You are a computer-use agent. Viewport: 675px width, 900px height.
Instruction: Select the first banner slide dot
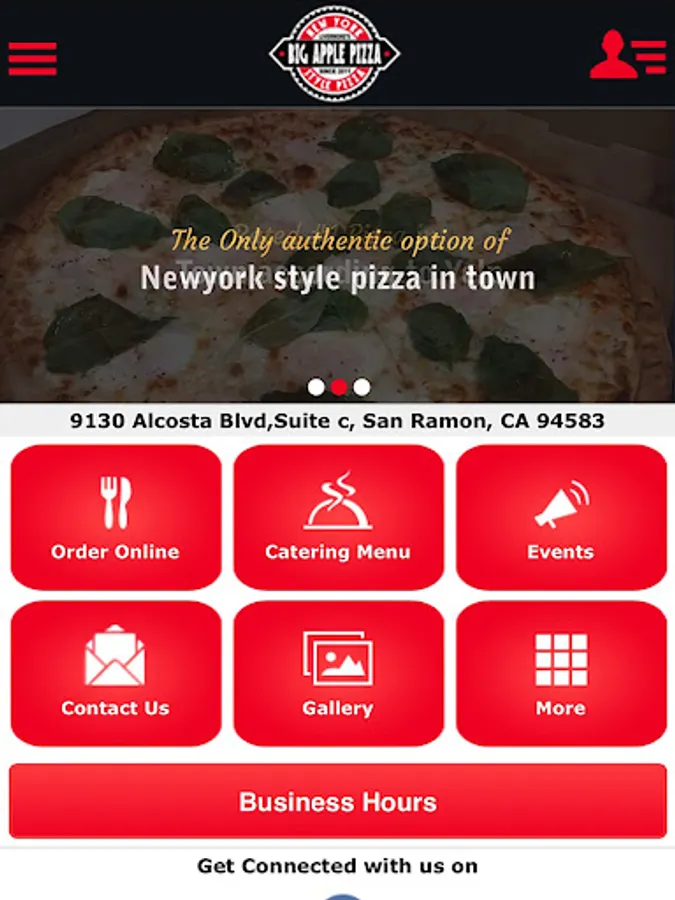pos(316,387)
